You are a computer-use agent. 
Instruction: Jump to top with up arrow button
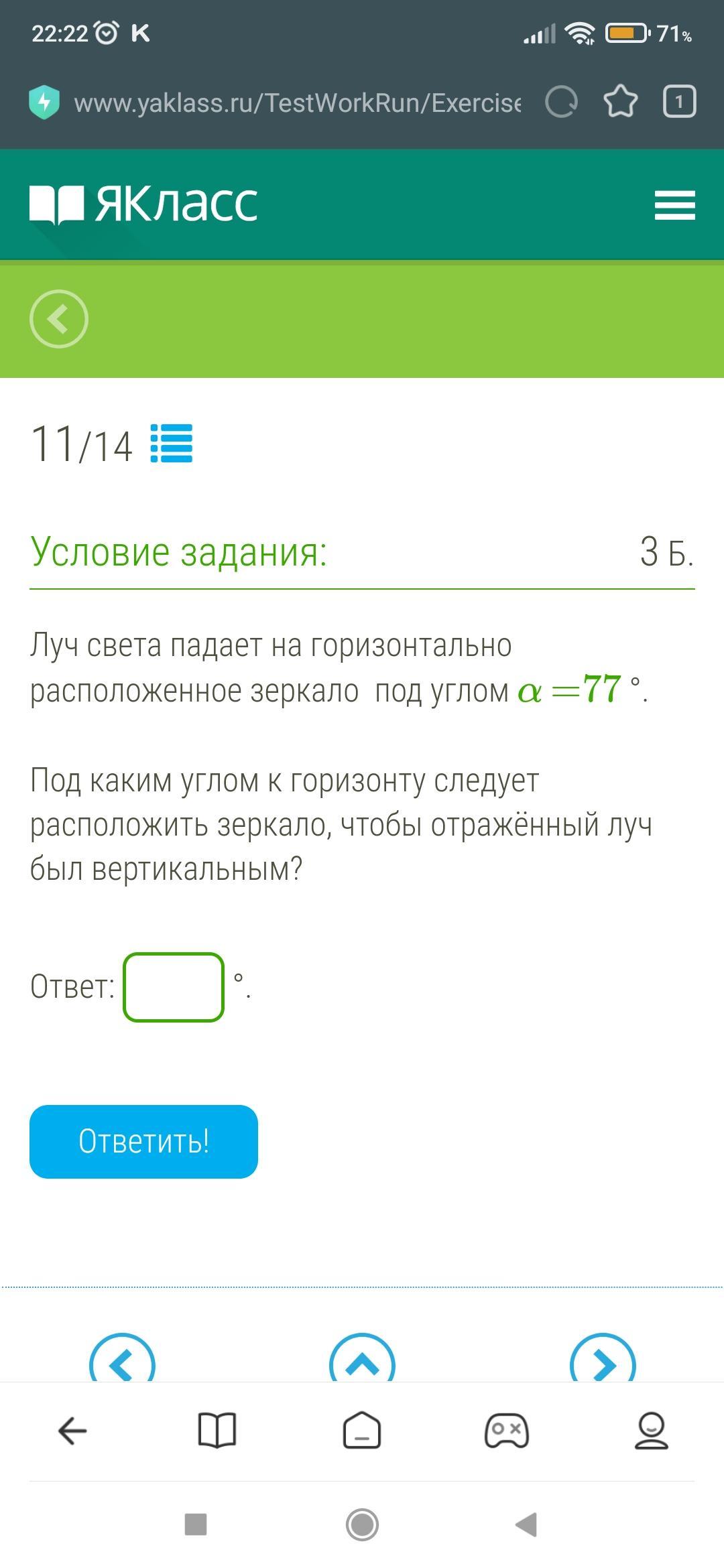(x=362, y=1359)
